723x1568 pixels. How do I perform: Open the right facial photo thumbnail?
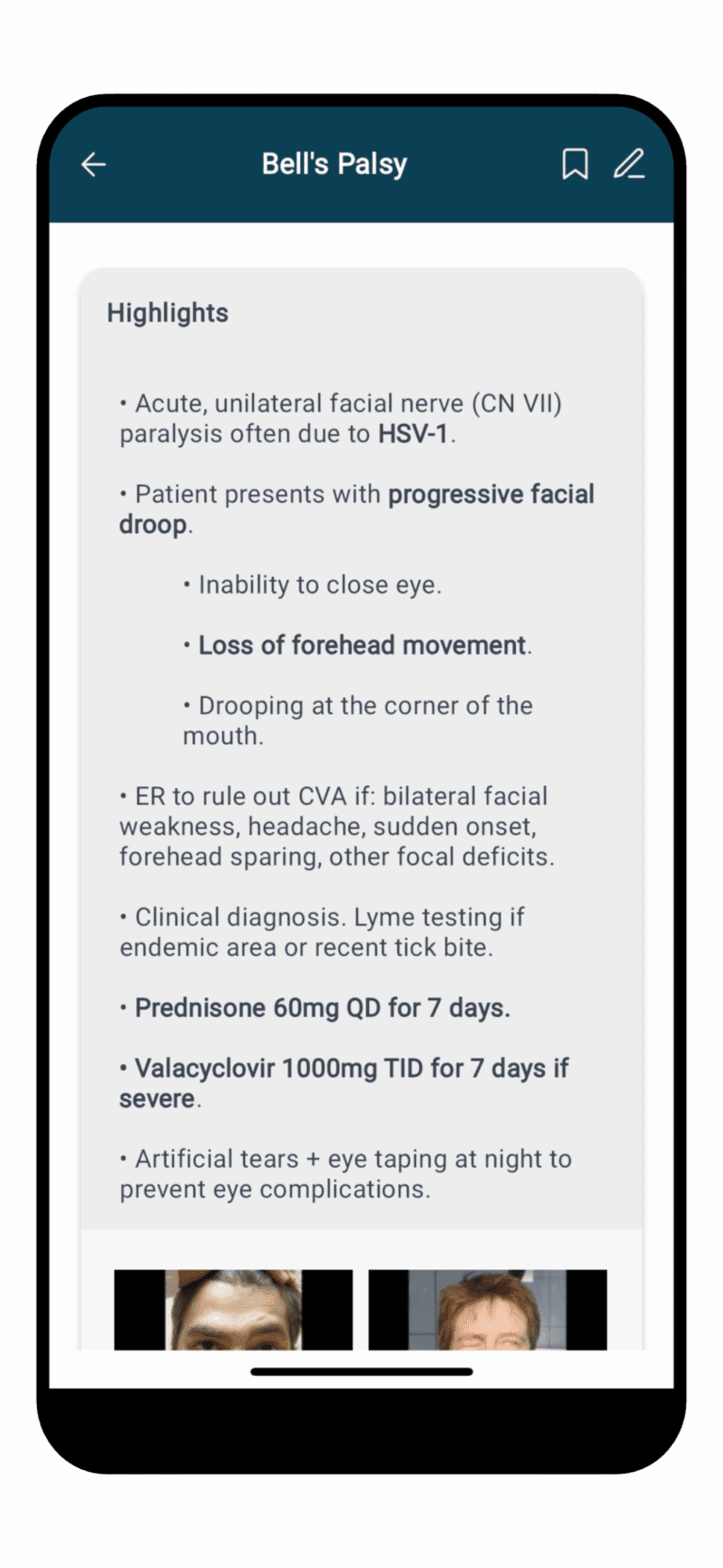coord(487,1309)
